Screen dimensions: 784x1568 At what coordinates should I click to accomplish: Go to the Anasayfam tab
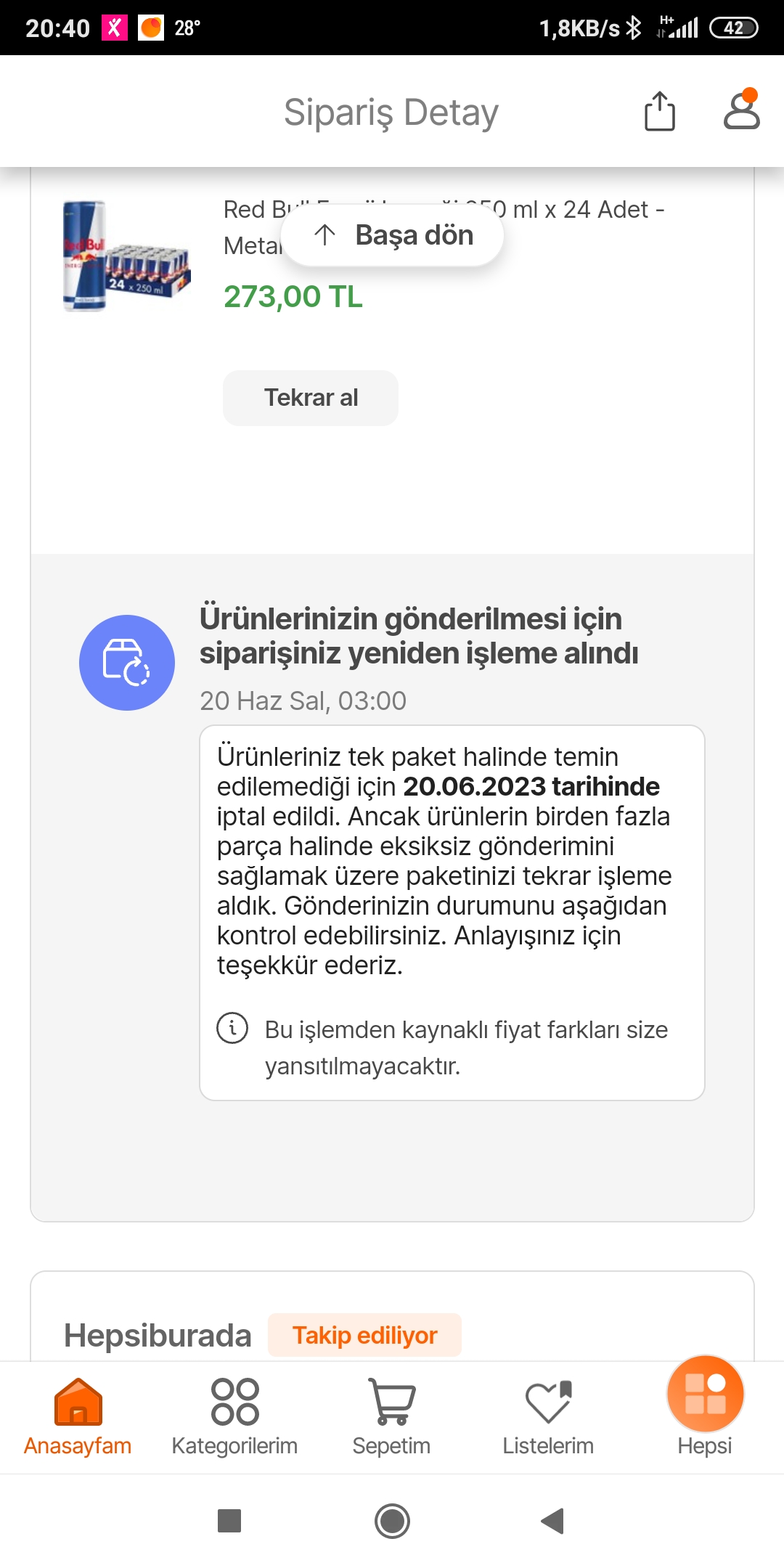(x=78, y=1417)
